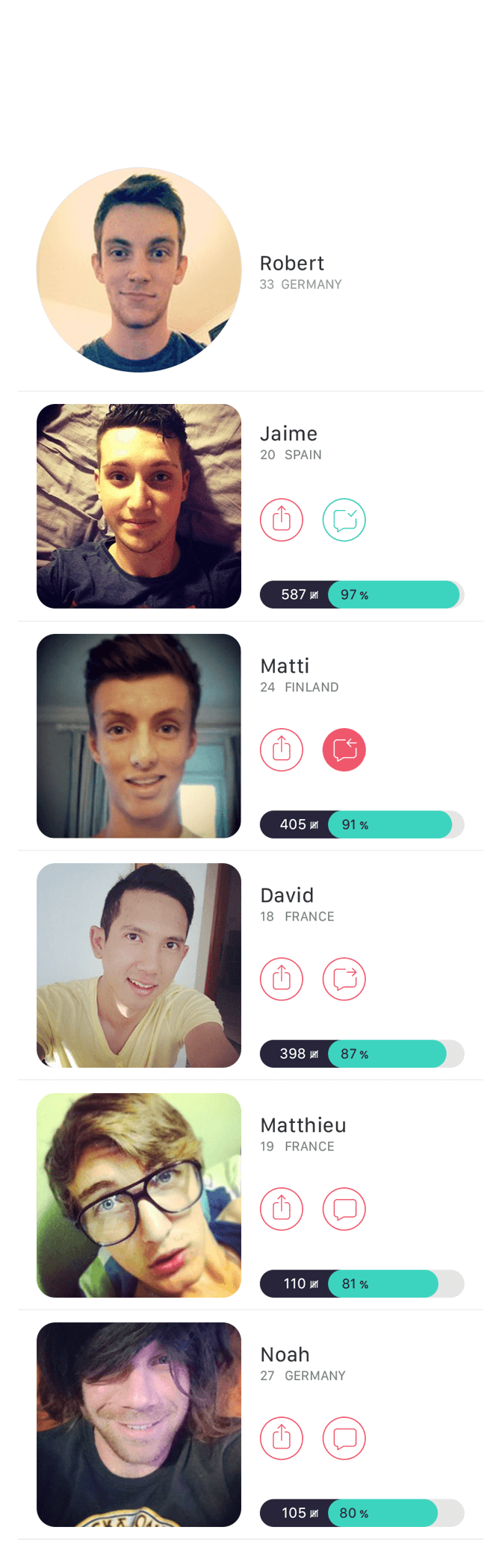Open the teal chat icon for Jaime

pos(344,519)
